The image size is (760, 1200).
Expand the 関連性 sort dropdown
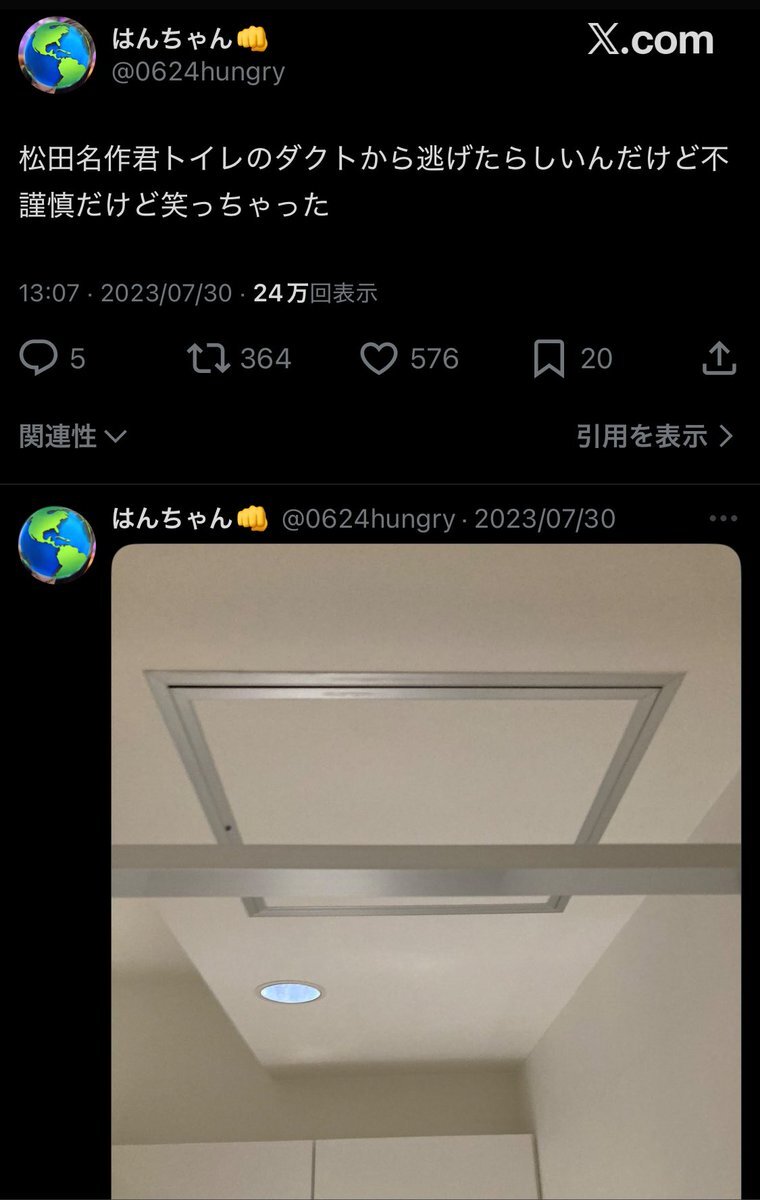point(73,436)
